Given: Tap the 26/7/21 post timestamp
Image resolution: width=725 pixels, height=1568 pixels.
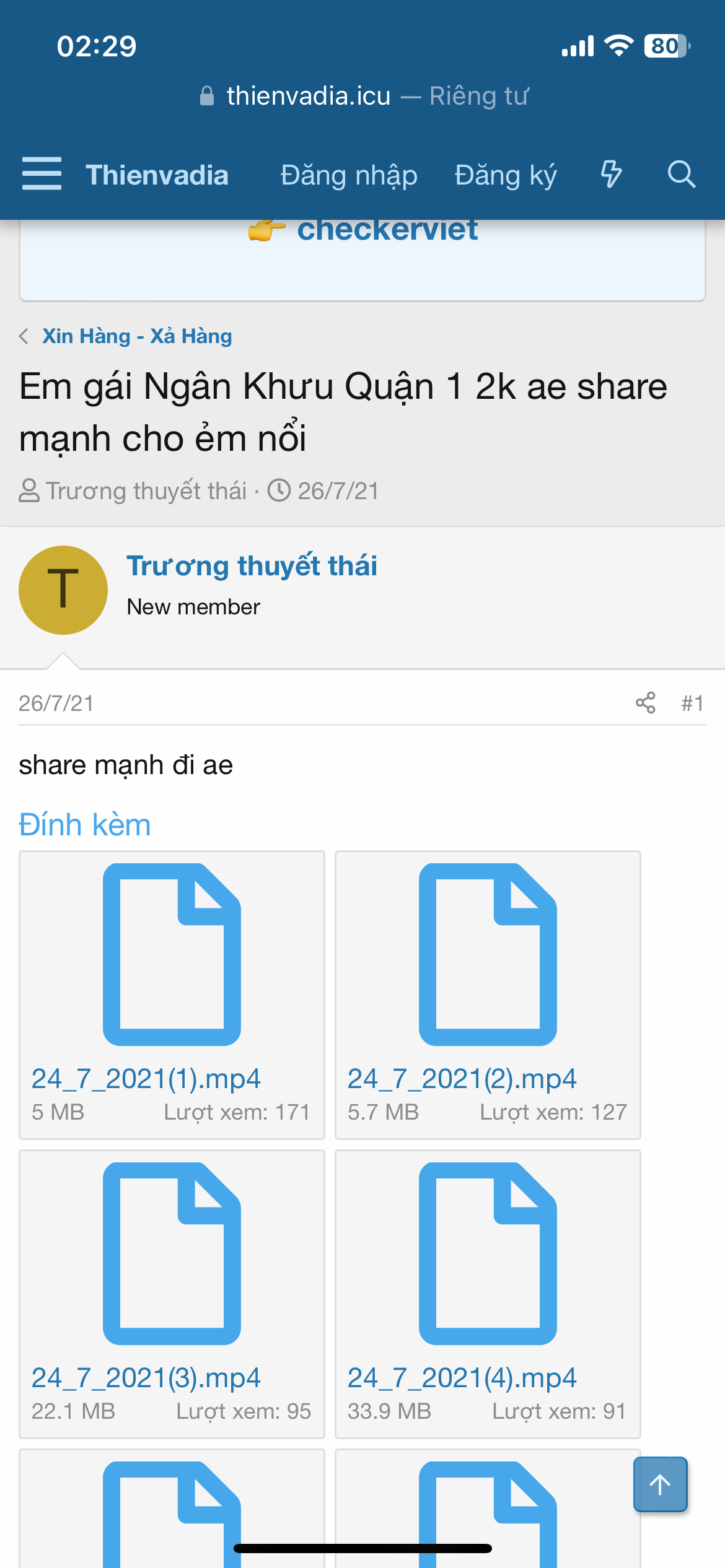Looking at the screenshot, I should (56, 703).
